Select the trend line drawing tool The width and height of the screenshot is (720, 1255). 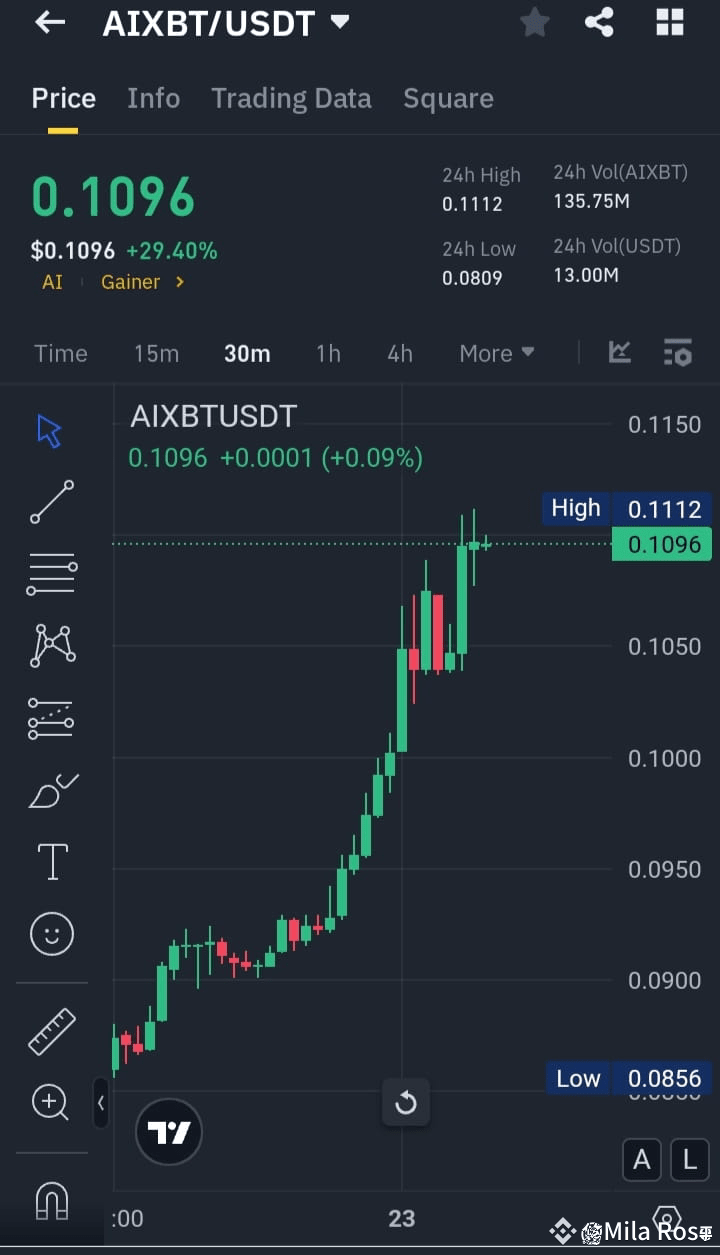50,502
